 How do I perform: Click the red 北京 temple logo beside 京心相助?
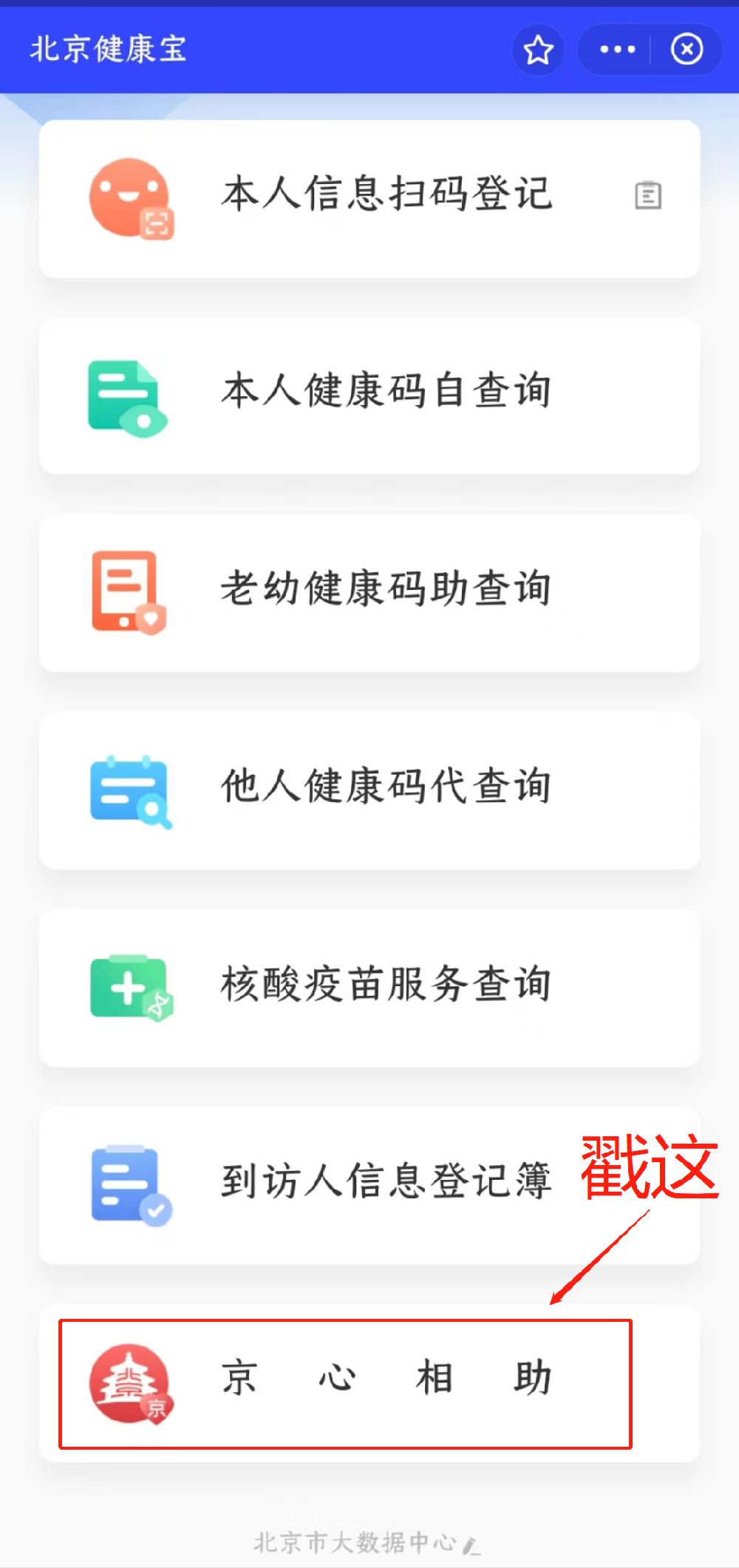[129, 1382]
